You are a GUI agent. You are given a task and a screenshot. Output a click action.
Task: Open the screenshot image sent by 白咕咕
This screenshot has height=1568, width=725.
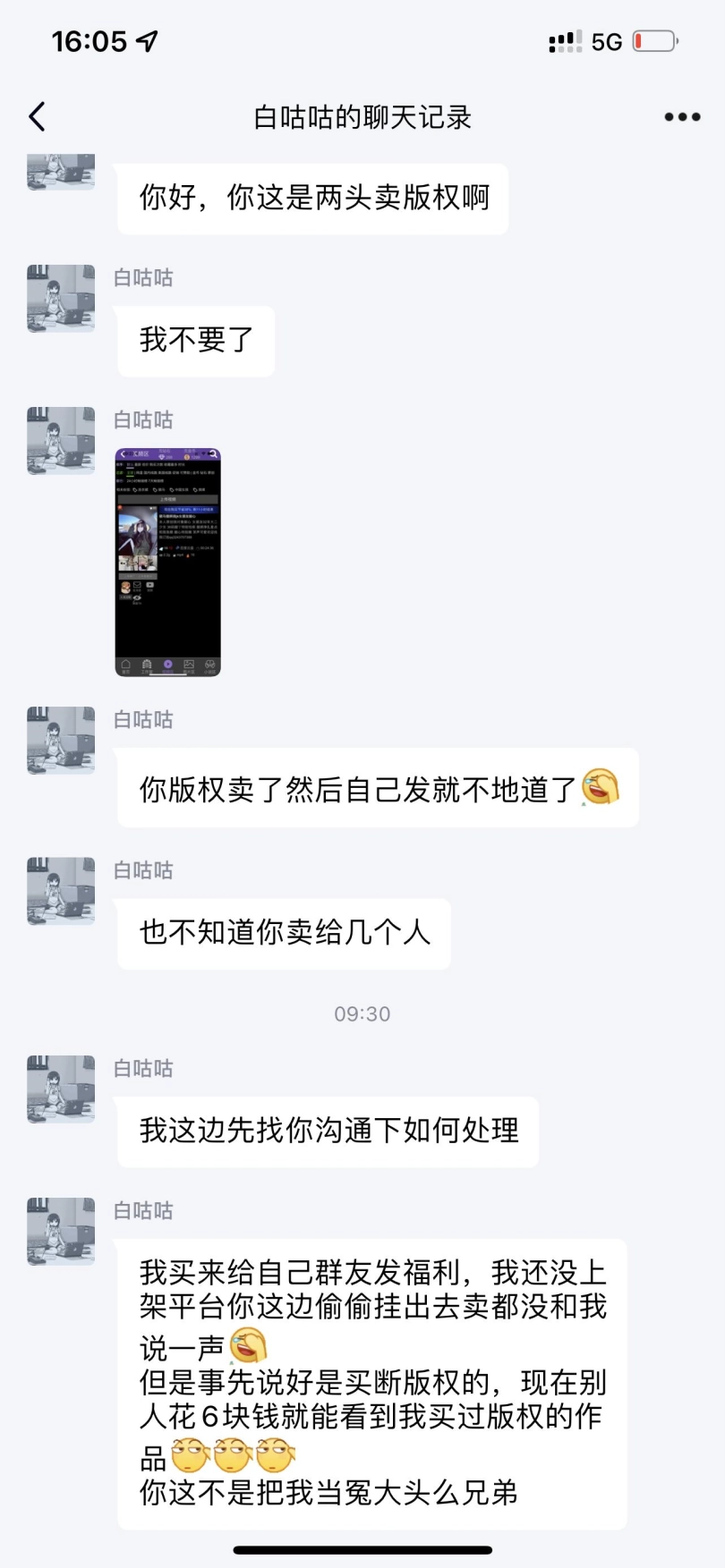point(168,562)
